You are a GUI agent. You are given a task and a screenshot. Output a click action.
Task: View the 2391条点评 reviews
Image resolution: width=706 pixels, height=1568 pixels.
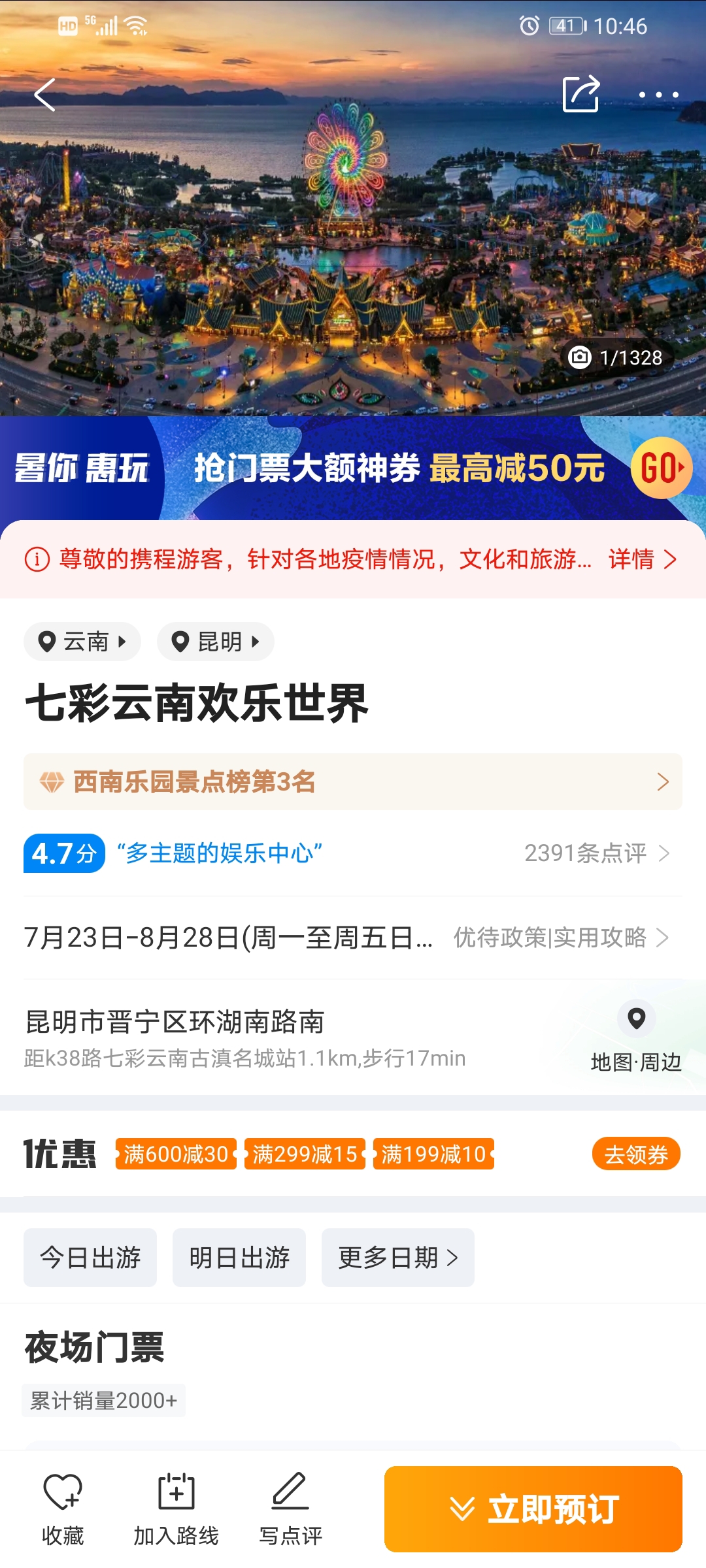click(x=597, y=853)
